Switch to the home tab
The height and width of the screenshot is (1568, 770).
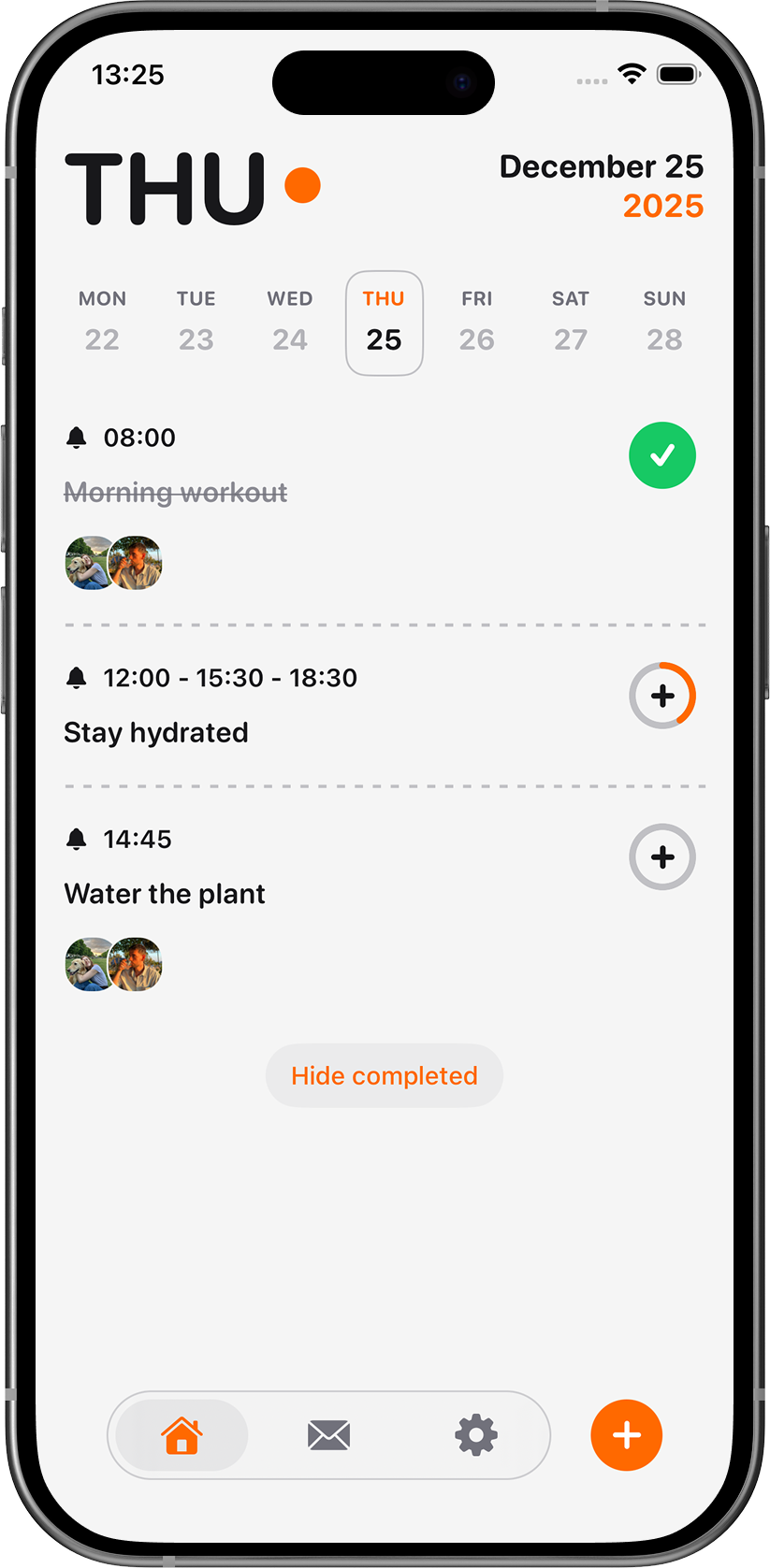point(182,1434)
